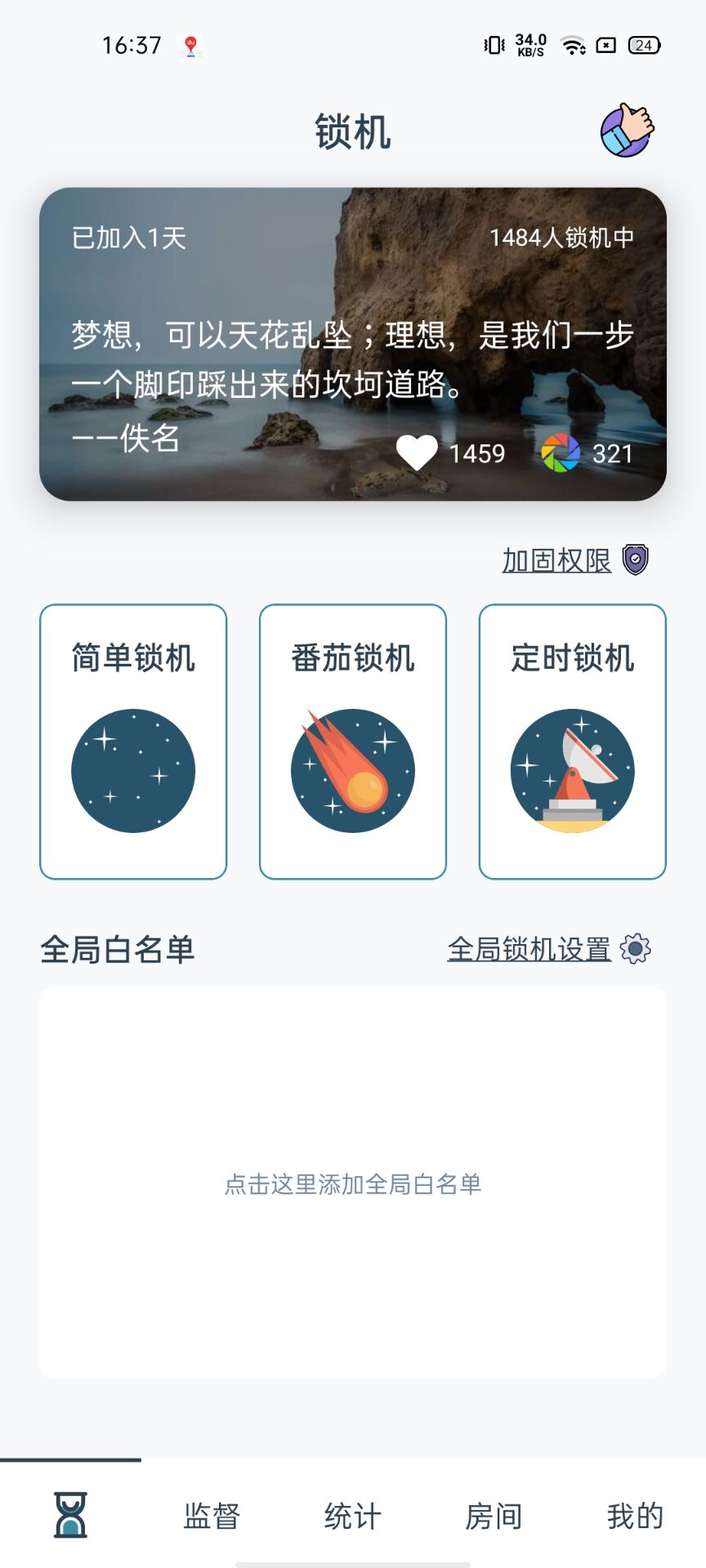Add apps to the global whitelist
The height and width of the screenshot is (1568, 706).
(x=353, y=1183)
